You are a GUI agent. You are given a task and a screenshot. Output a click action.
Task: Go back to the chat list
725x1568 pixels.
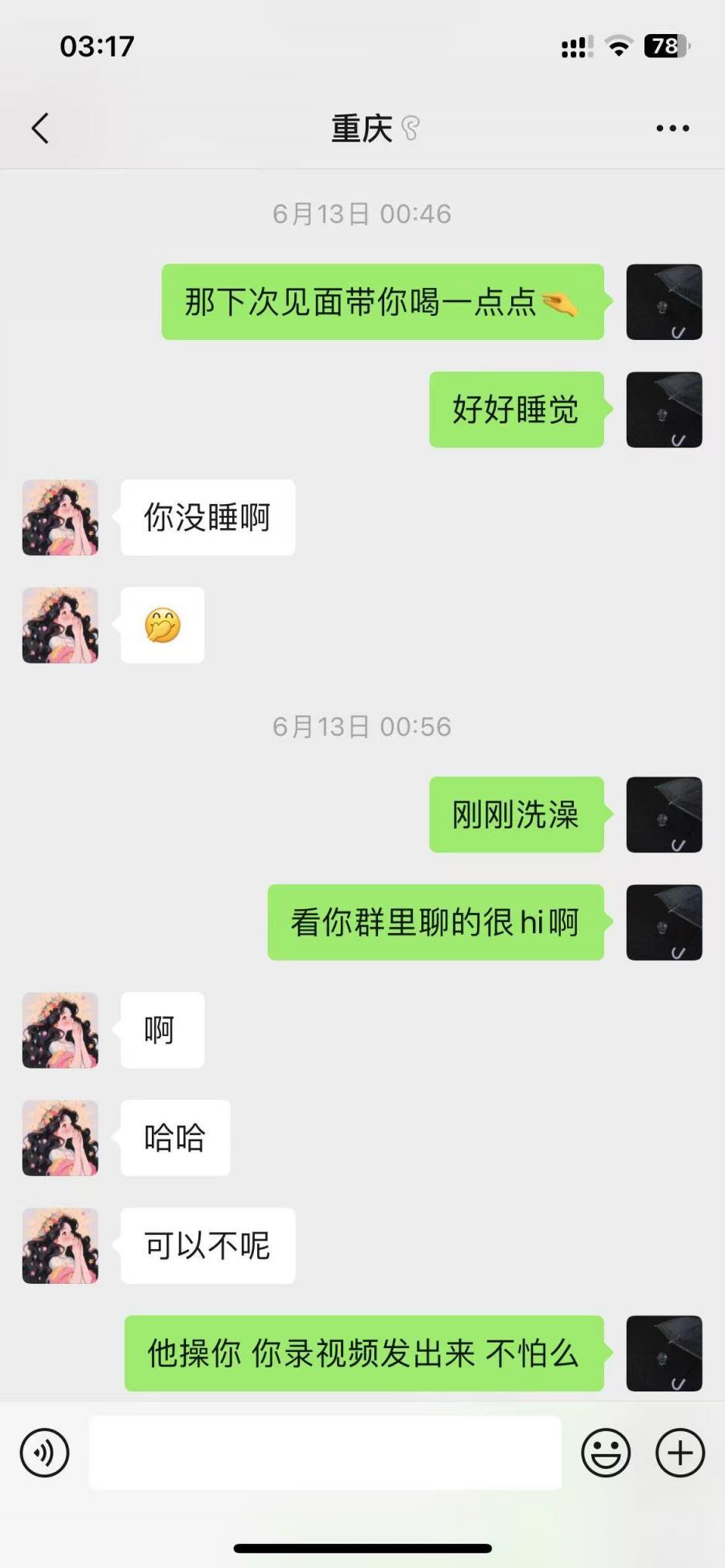pos(40,129)
